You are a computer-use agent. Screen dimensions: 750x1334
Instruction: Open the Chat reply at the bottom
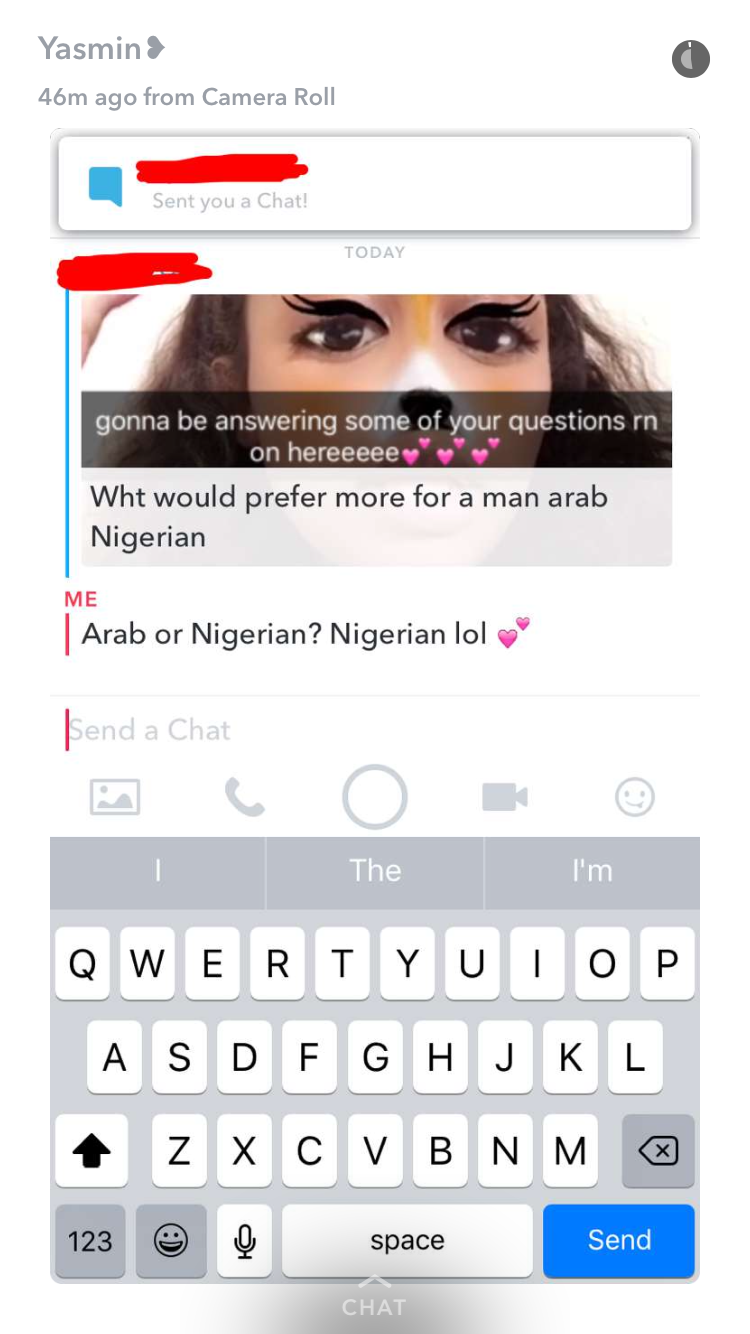374,1299
